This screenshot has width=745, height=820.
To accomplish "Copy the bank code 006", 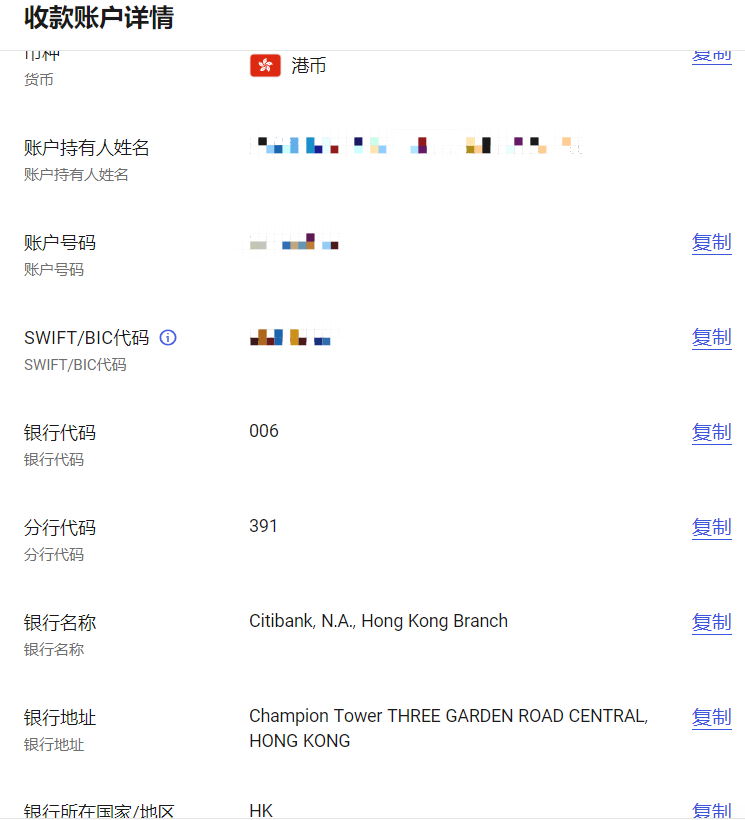I will coord(711,432).
